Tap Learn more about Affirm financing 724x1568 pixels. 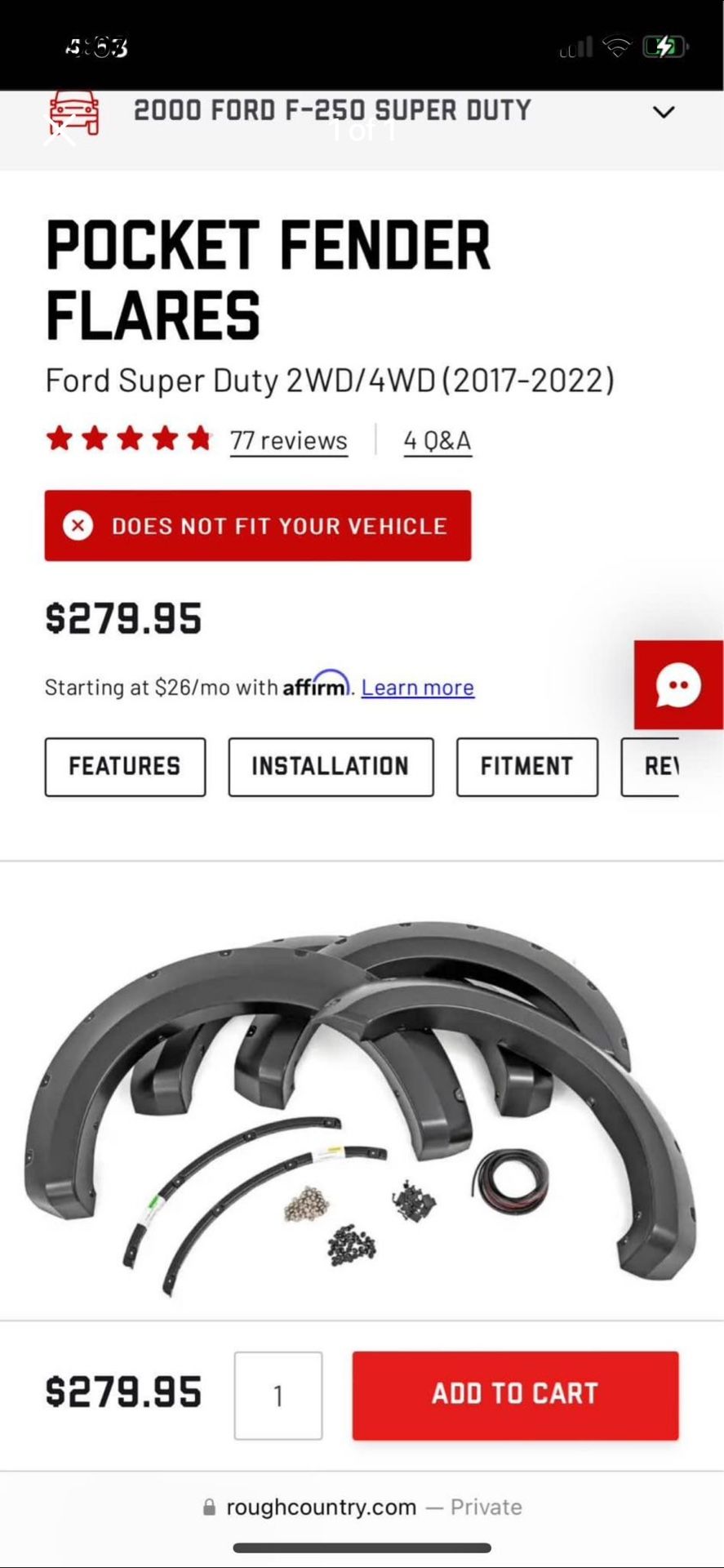pyautogui.click(x=417, y=688)
